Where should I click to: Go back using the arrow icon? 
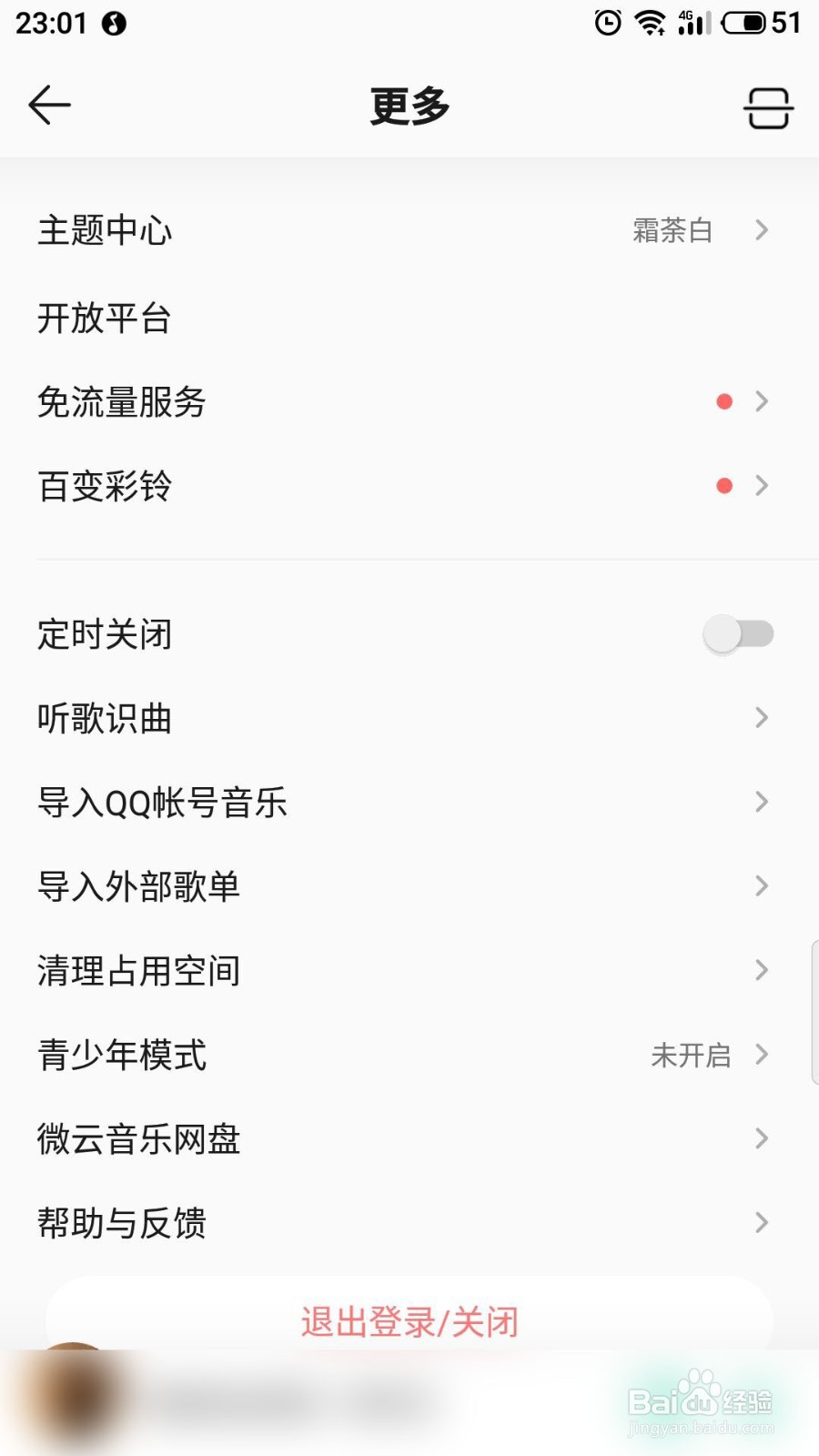(x=49, y=106)
